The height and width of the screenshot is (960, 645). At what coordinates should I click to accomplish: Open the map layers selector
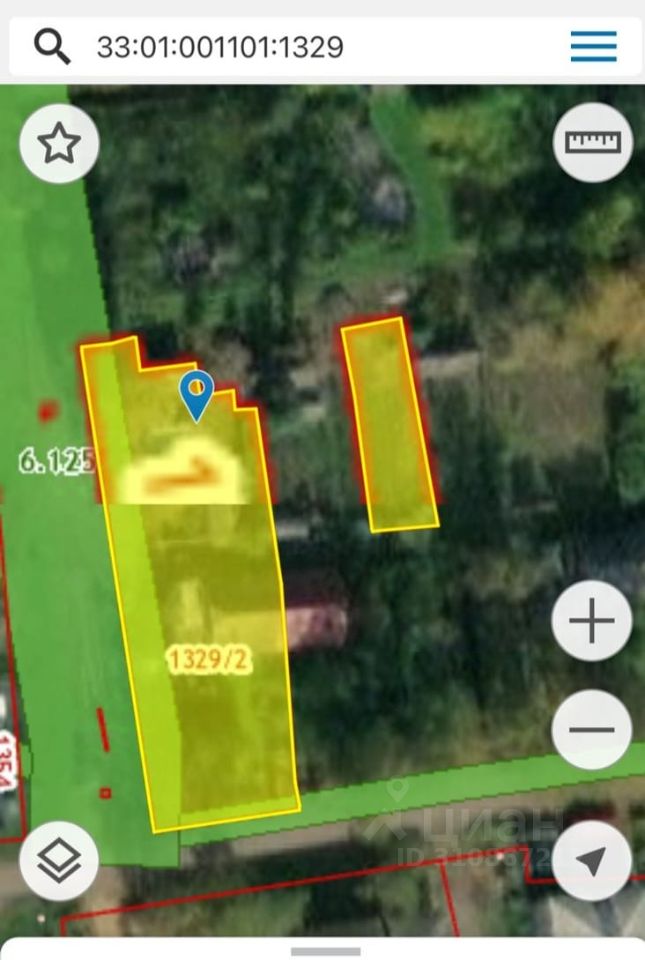coord(59,860)
